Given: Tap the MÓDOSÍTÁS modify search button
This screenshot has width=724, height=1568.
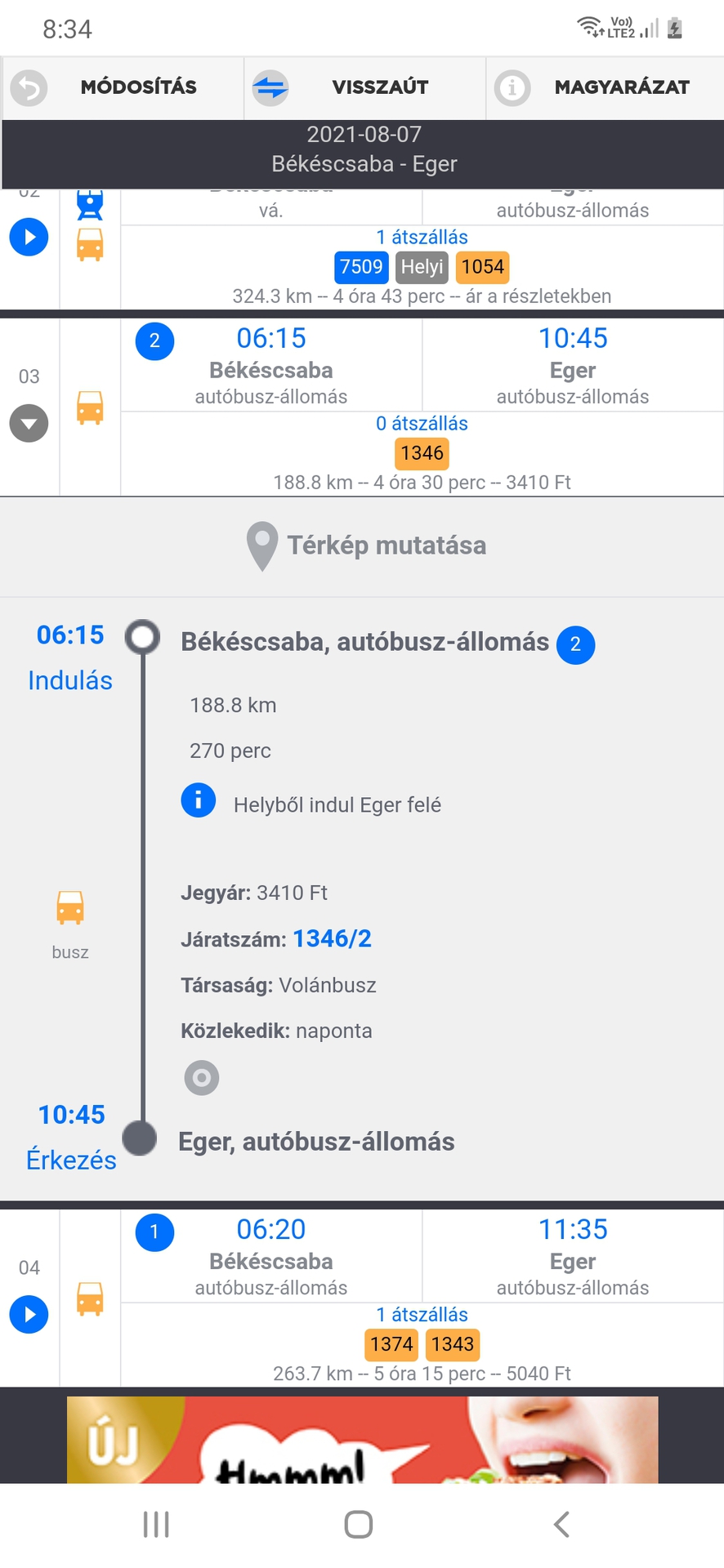Looking at the screenshot, I should click(123, 87).
